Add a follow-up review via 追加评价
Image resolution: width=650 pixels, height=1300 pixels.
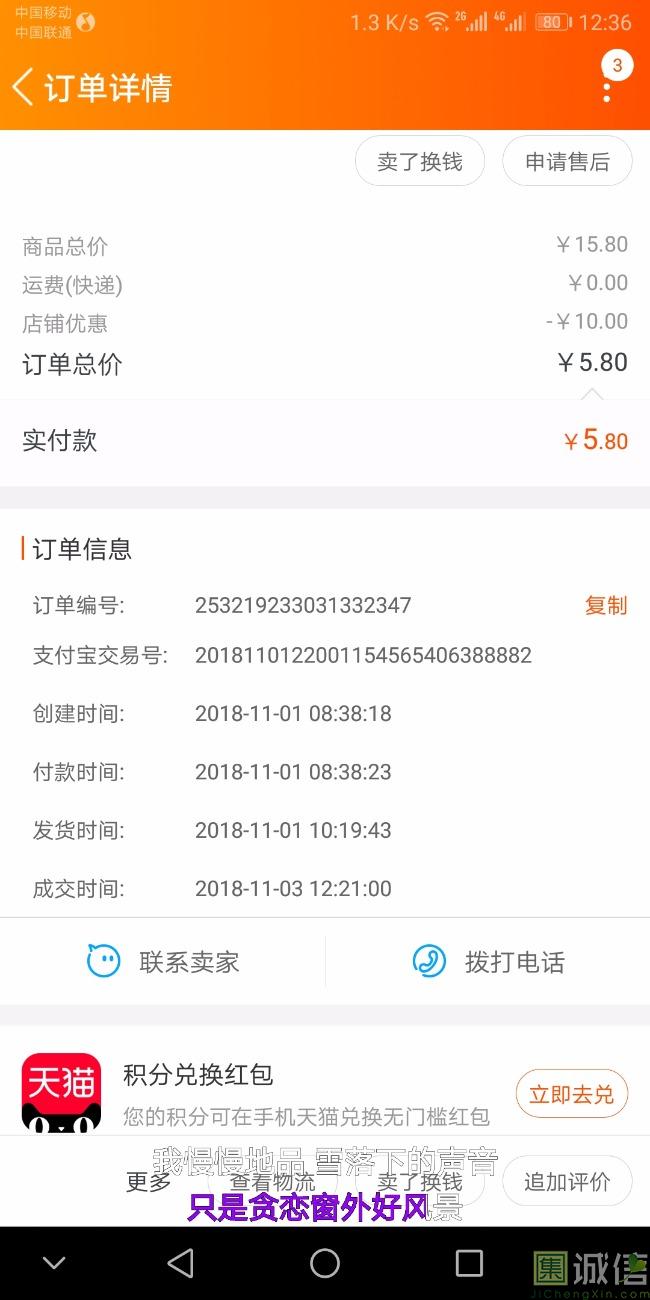click(567, 1182)
